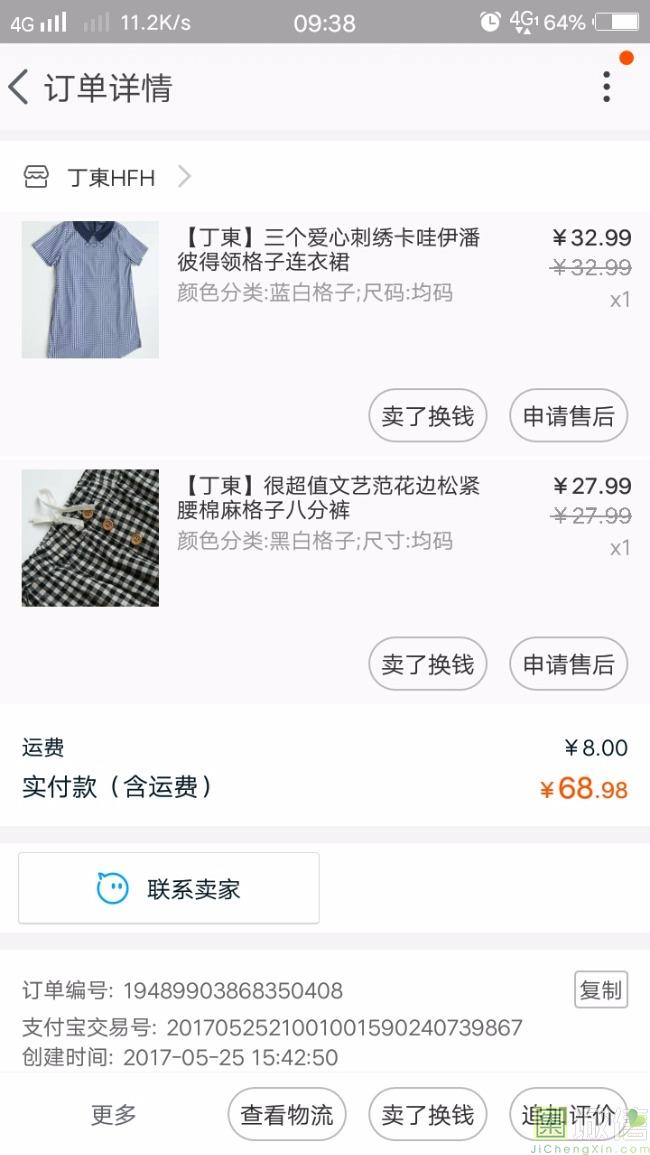Tap 卖了换钱 in the bottom bar
Viewport: 650px width, 1155px height.
pos(428,1115)
